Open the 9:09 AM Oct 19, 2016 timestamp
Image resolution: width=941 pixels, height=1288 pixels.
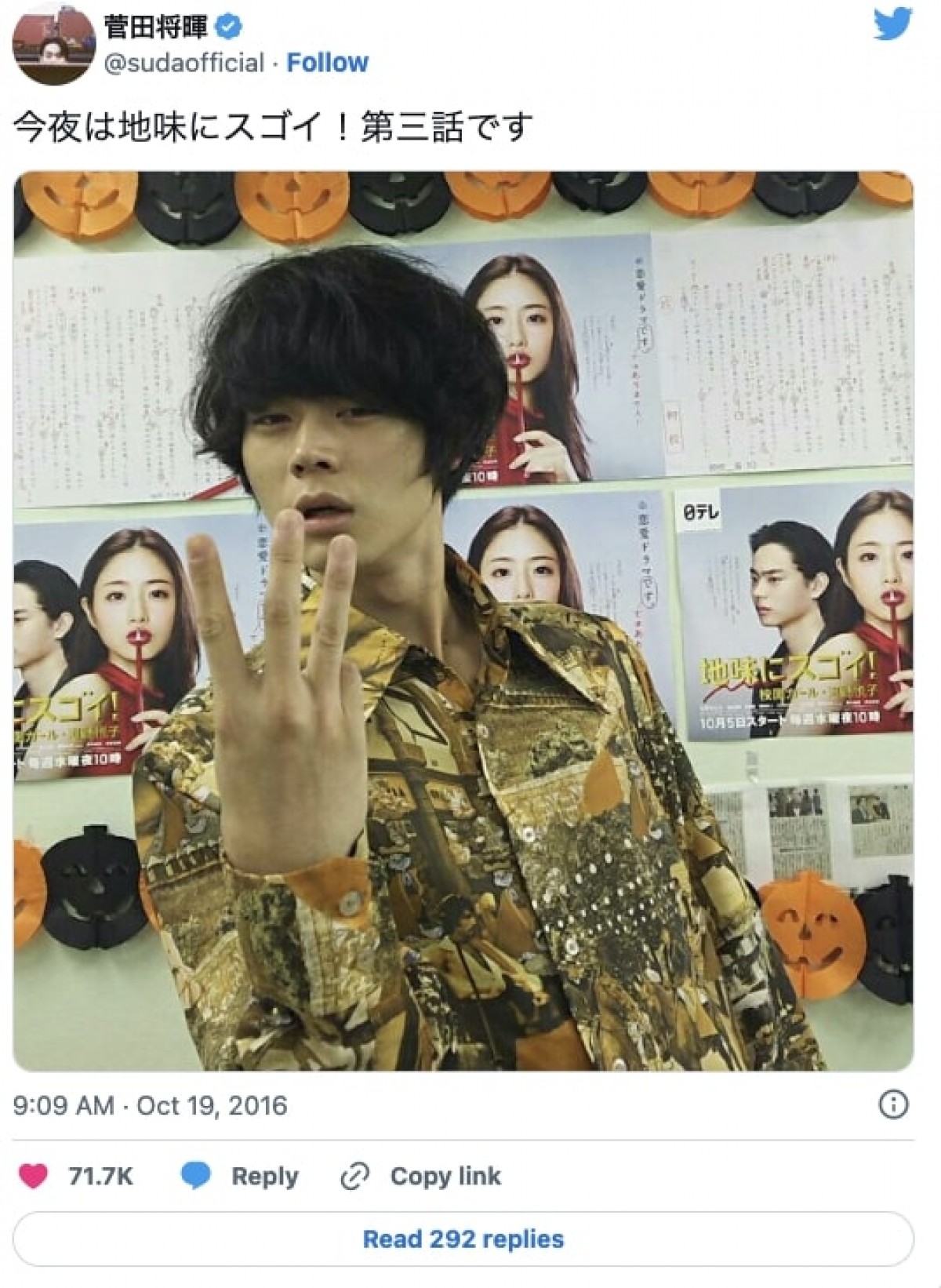tap(151, 1106)
